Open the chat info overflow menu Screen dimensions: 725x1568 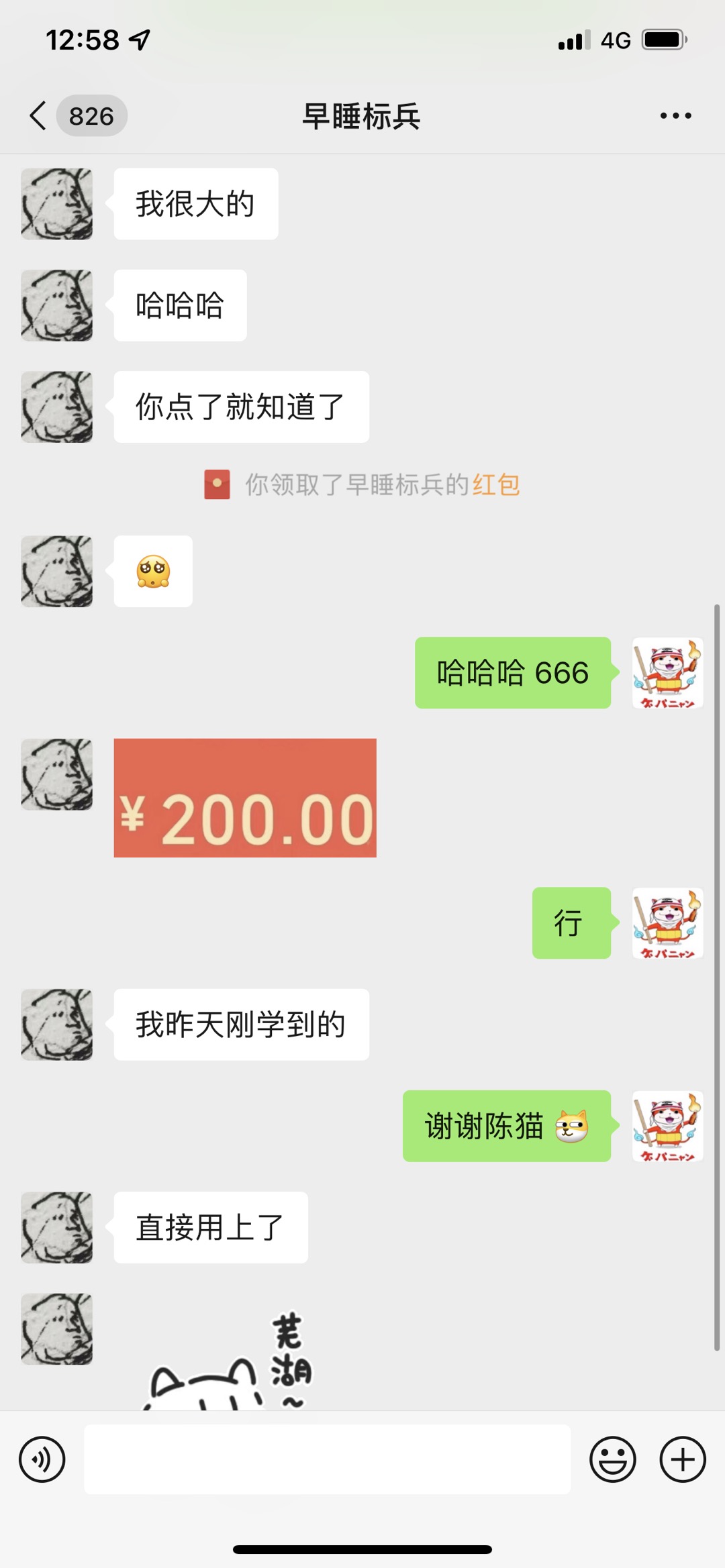675,115
